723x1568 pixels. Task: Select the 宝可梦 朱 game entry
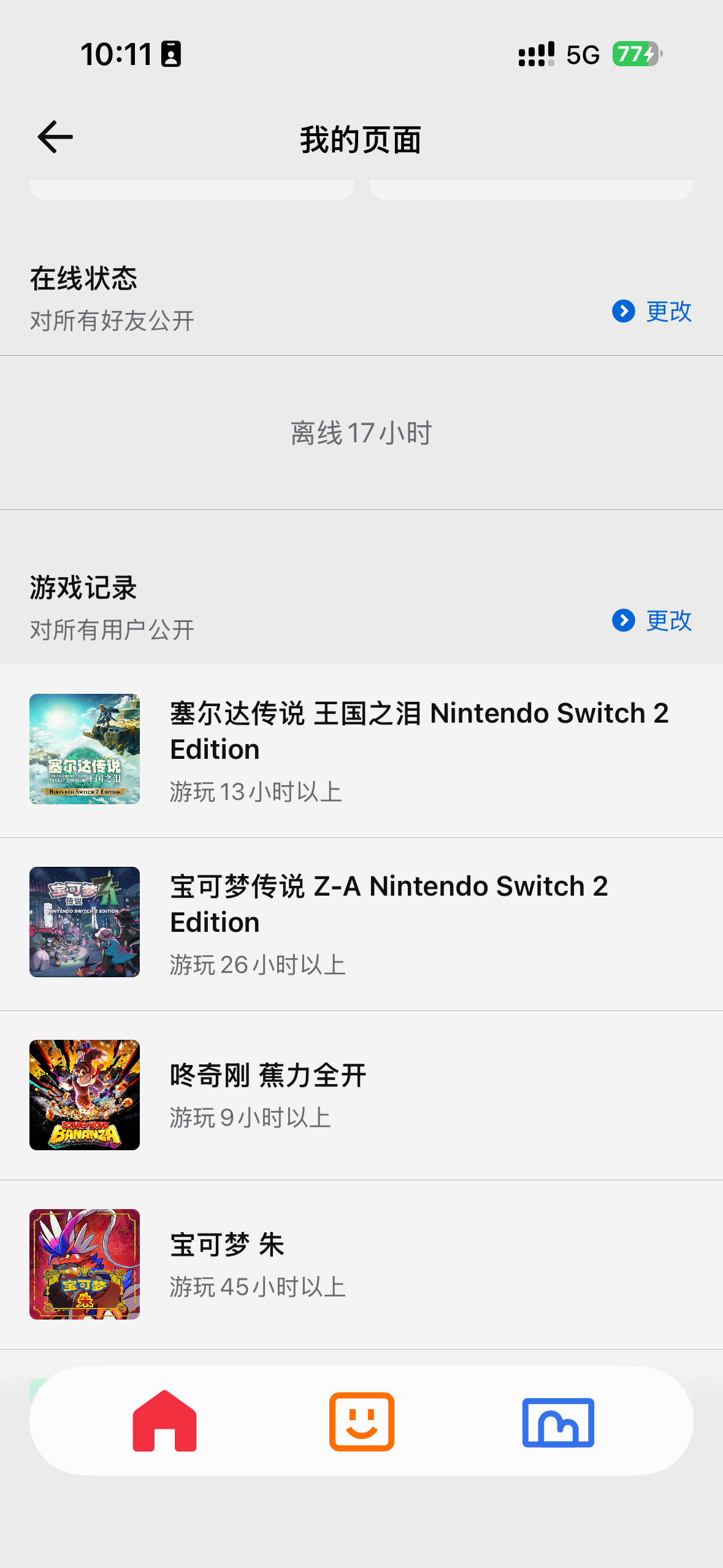pyautogui.click(x=361, y=1264)
